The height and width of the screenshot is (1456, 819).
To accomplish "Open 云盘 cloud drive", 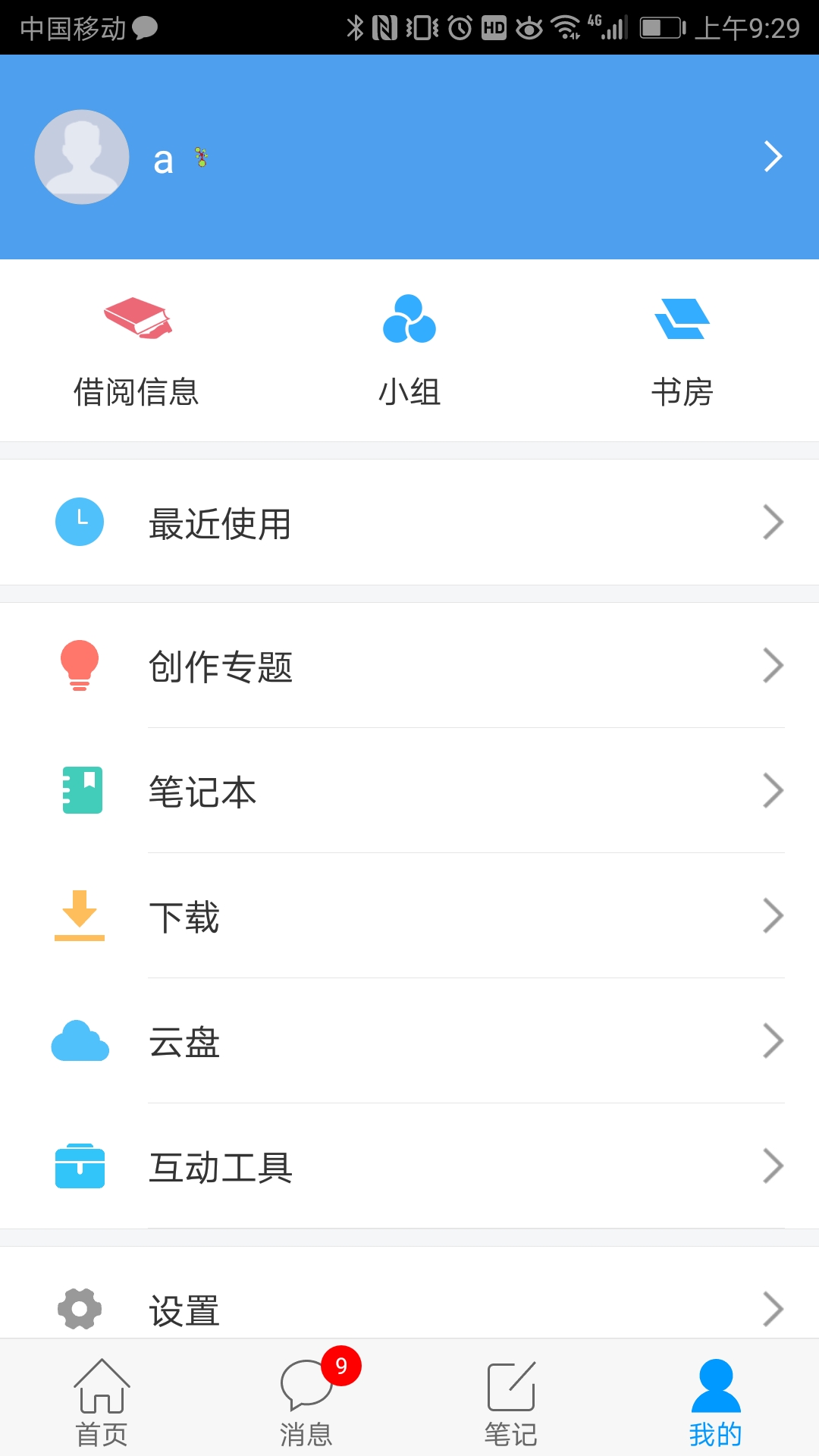I will pyautogui.click(x=409, y=1041).
